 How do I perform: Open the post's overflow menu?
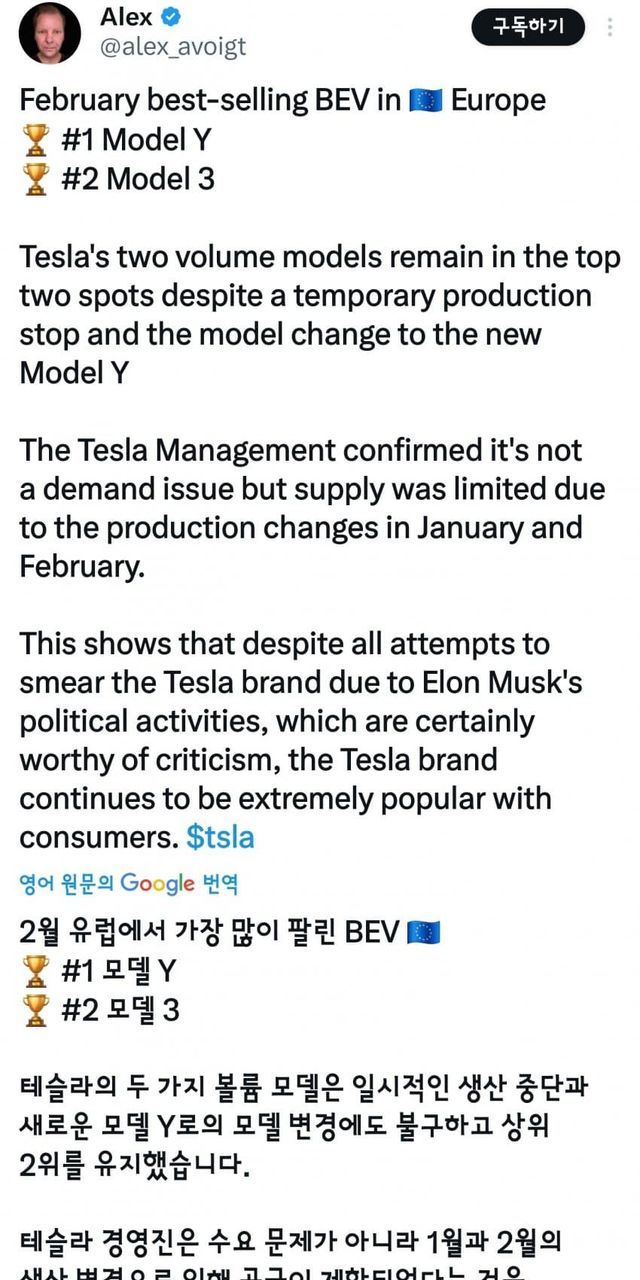coord(611,27)
